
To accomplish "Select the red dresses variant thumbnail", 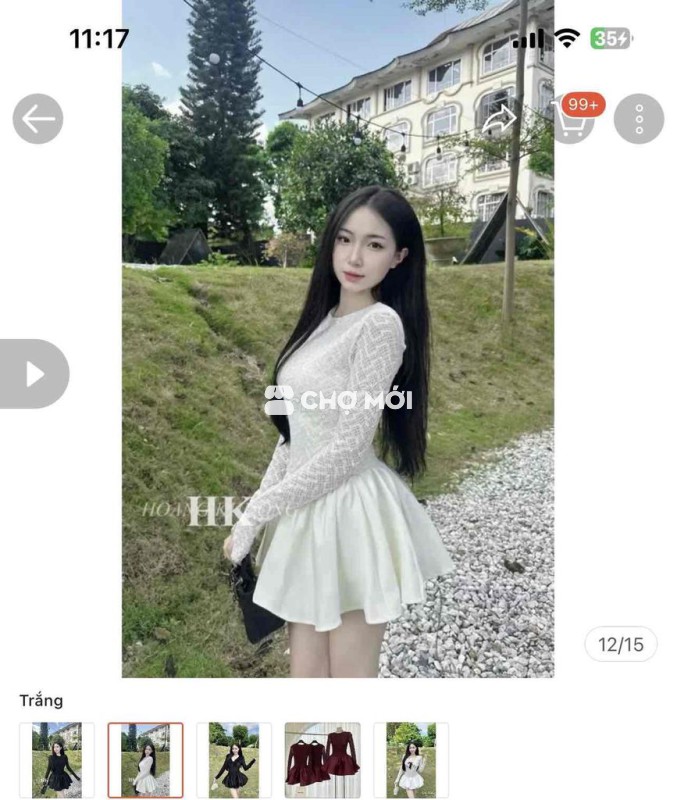I will (x=322, y=759).
